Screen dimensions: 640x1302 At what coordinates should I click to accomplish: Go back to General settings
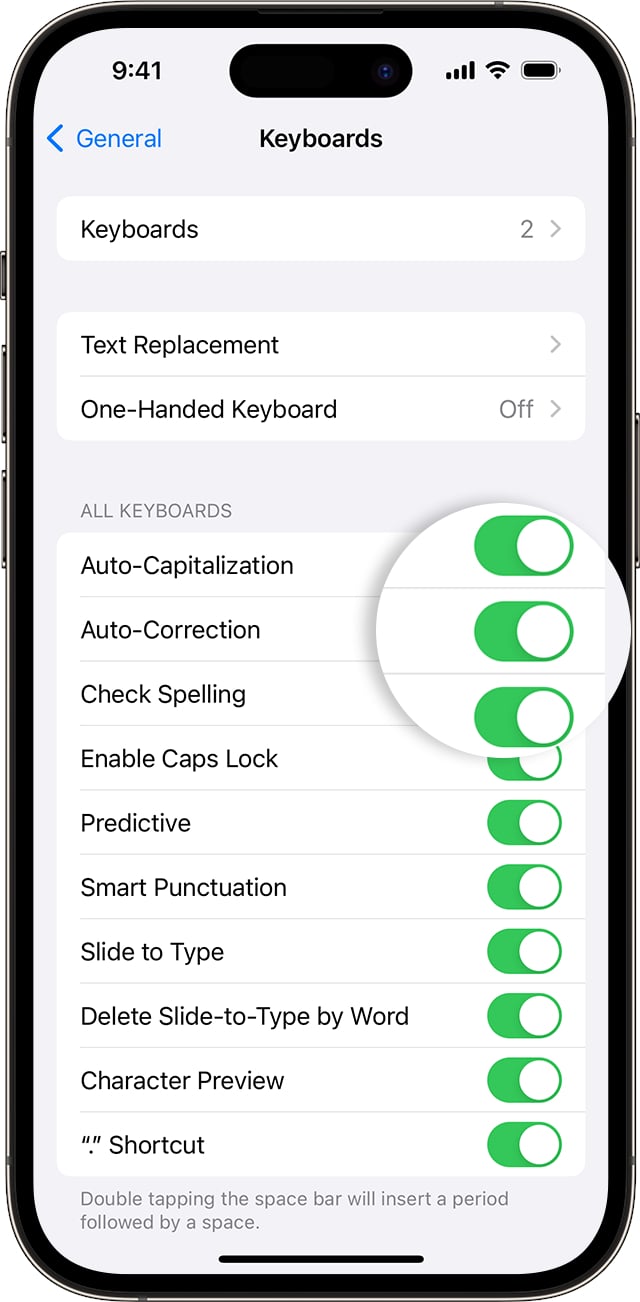click(x=104, y=139)
